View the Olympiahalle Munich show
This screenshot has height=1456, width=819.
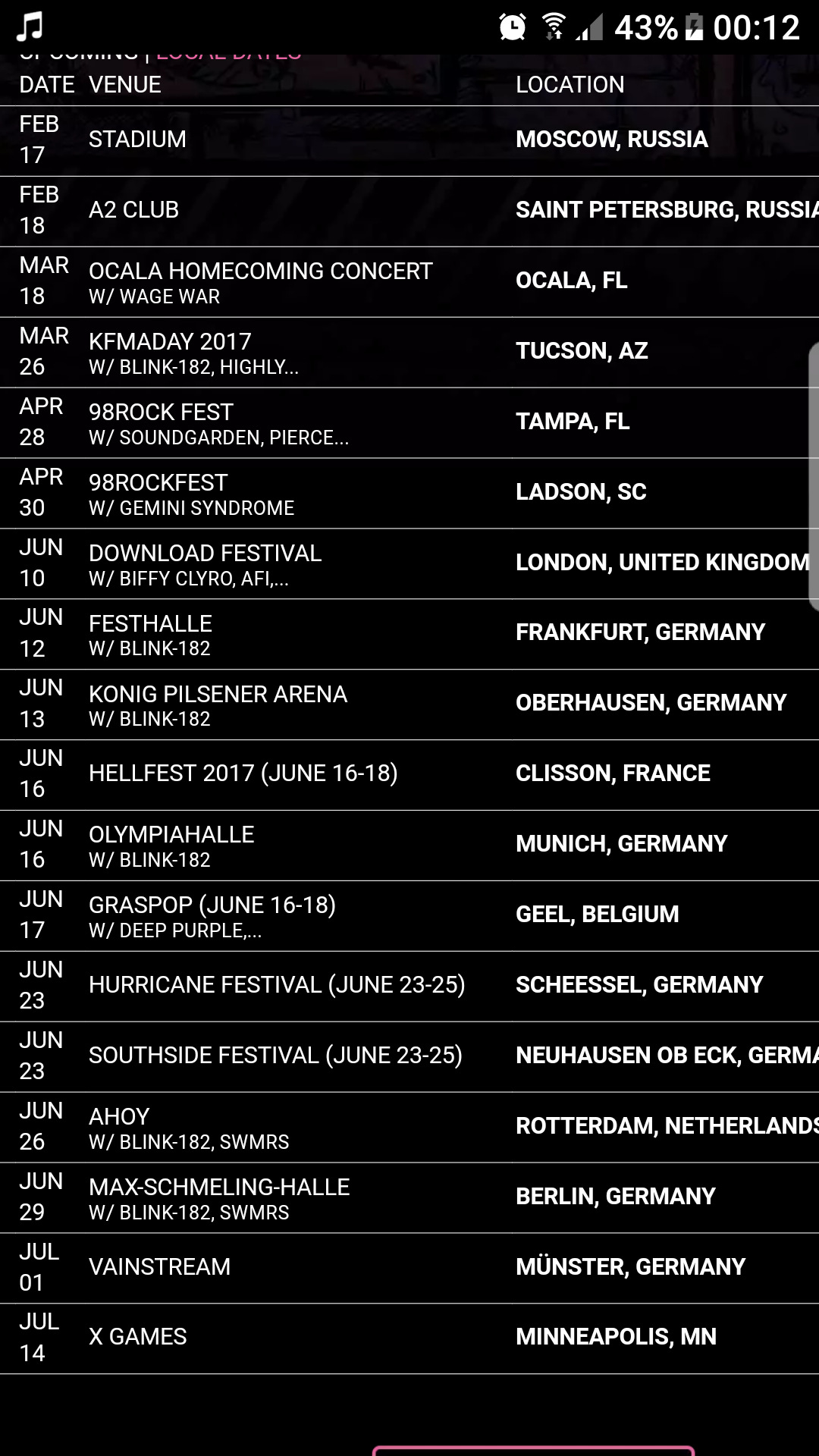click(409, 846)
